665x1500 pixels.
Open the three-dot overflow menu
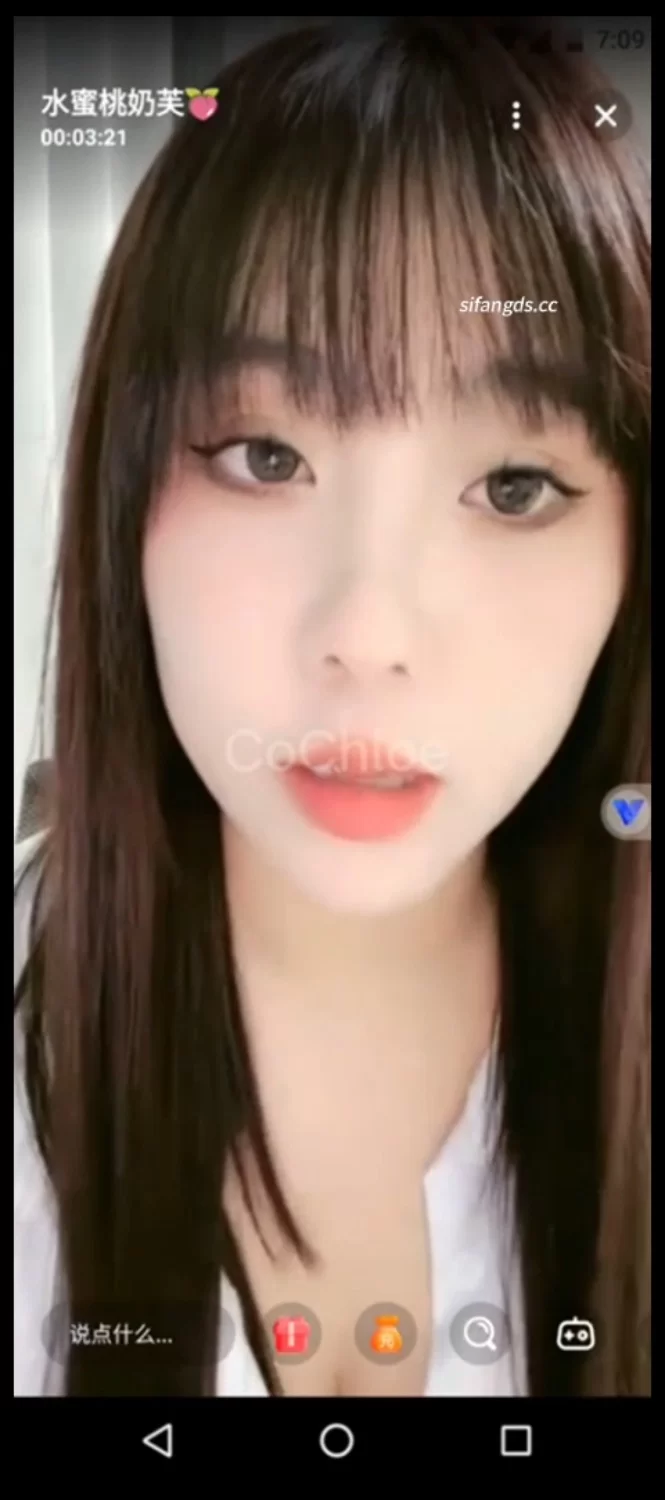[x=516, y=116]
